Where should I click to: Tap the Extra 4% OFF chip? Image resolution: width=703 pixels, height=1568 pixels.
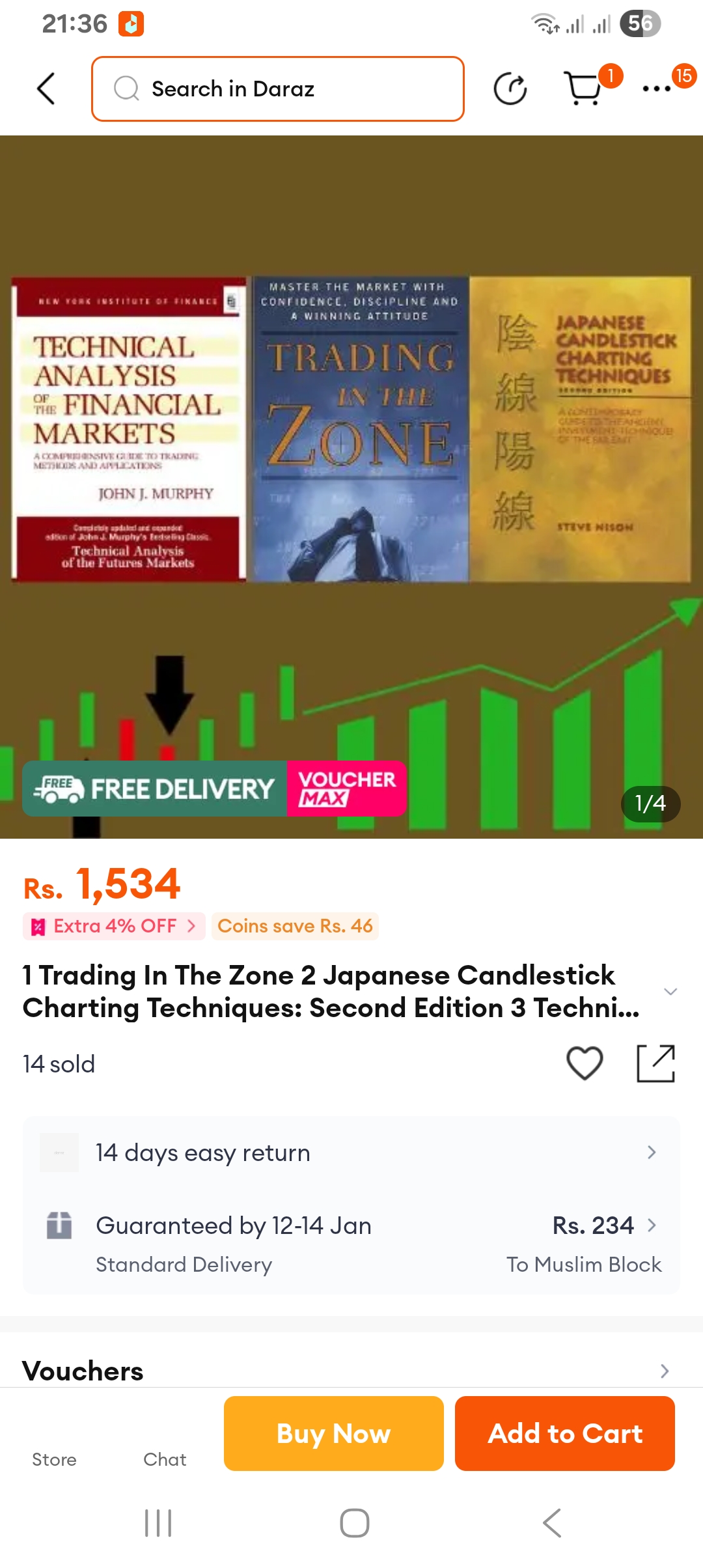click(x=114, y=926)
